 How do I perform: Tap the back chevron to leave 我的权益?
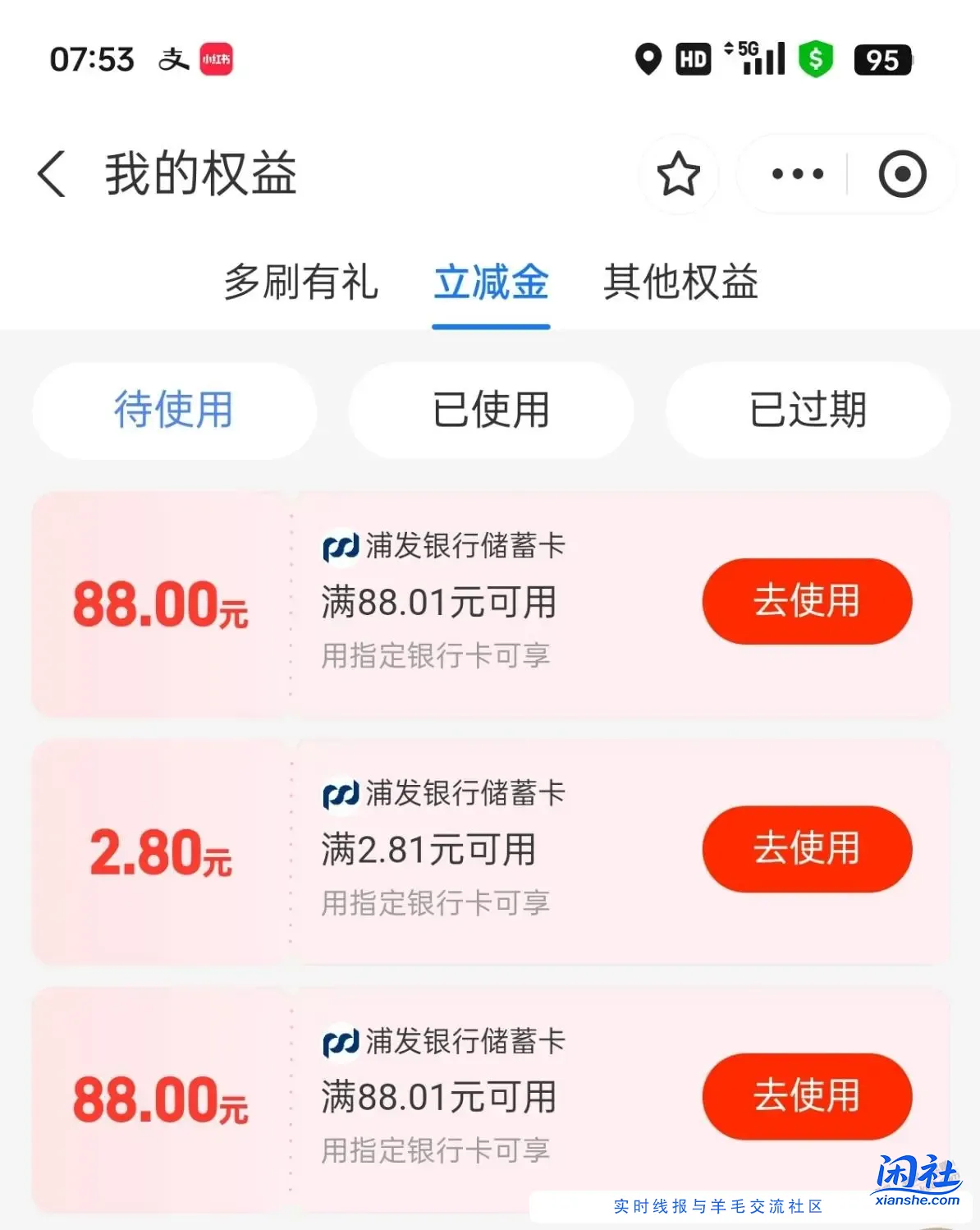(x=52, y=173)
